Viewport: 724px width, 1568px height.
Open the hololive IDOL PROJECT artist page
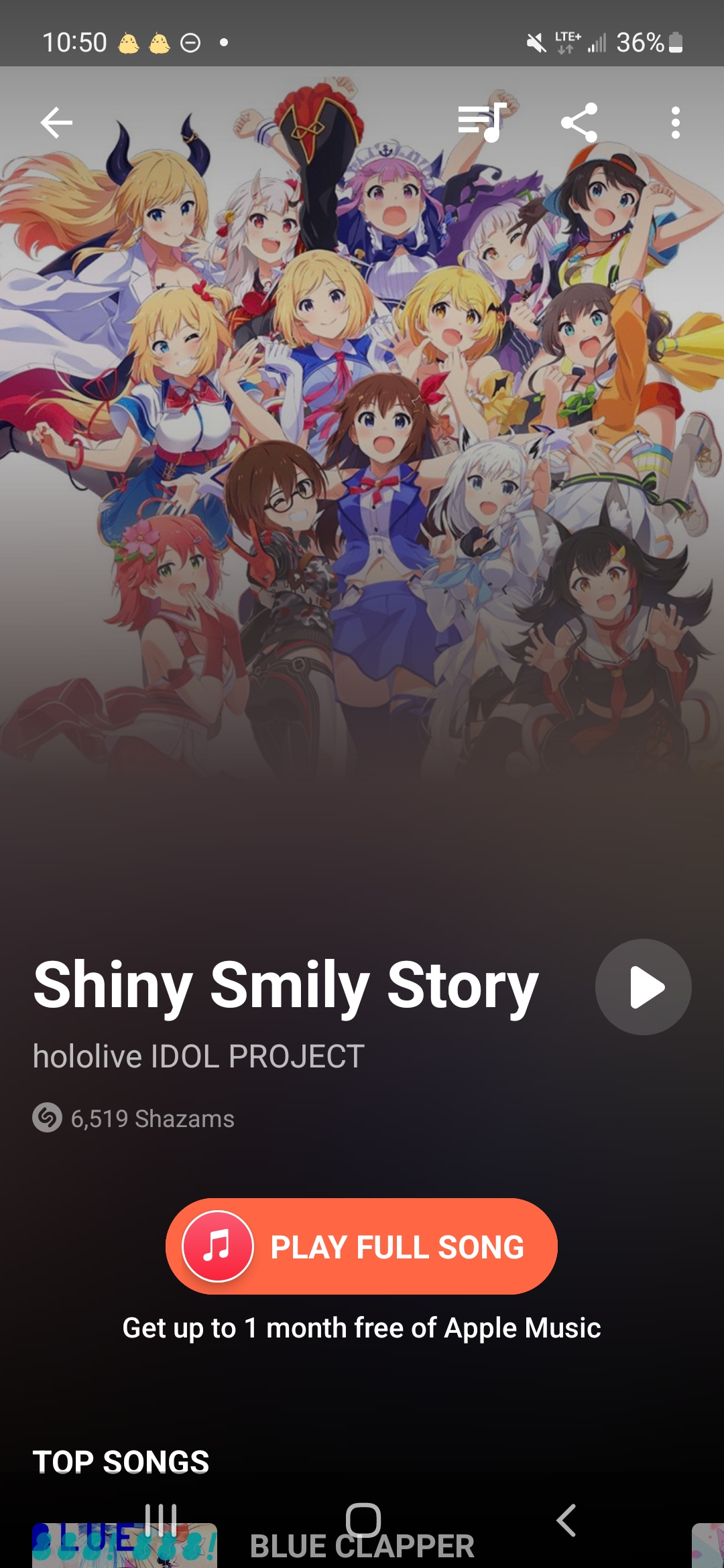tap(198, 1057)
